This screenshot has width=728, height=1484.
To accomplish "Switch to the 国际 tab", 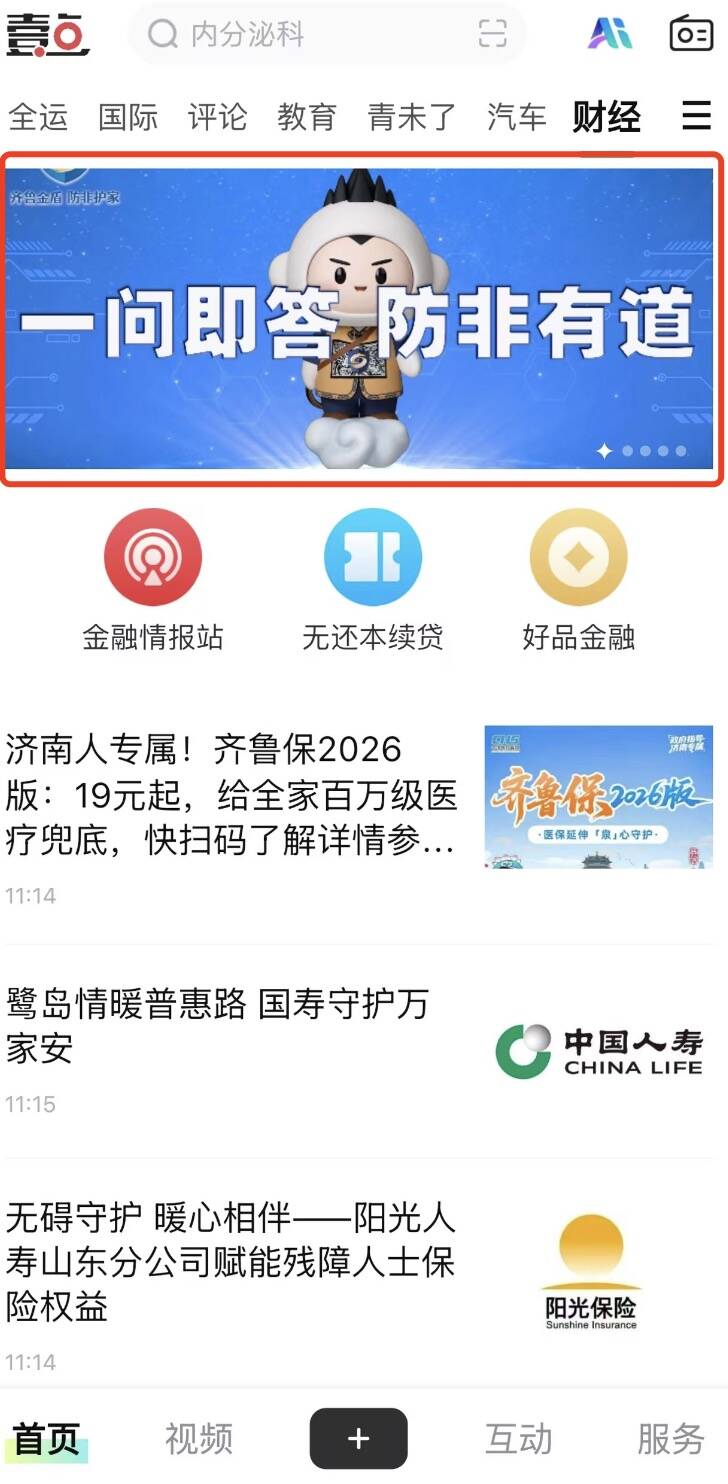I will (128, 117).
